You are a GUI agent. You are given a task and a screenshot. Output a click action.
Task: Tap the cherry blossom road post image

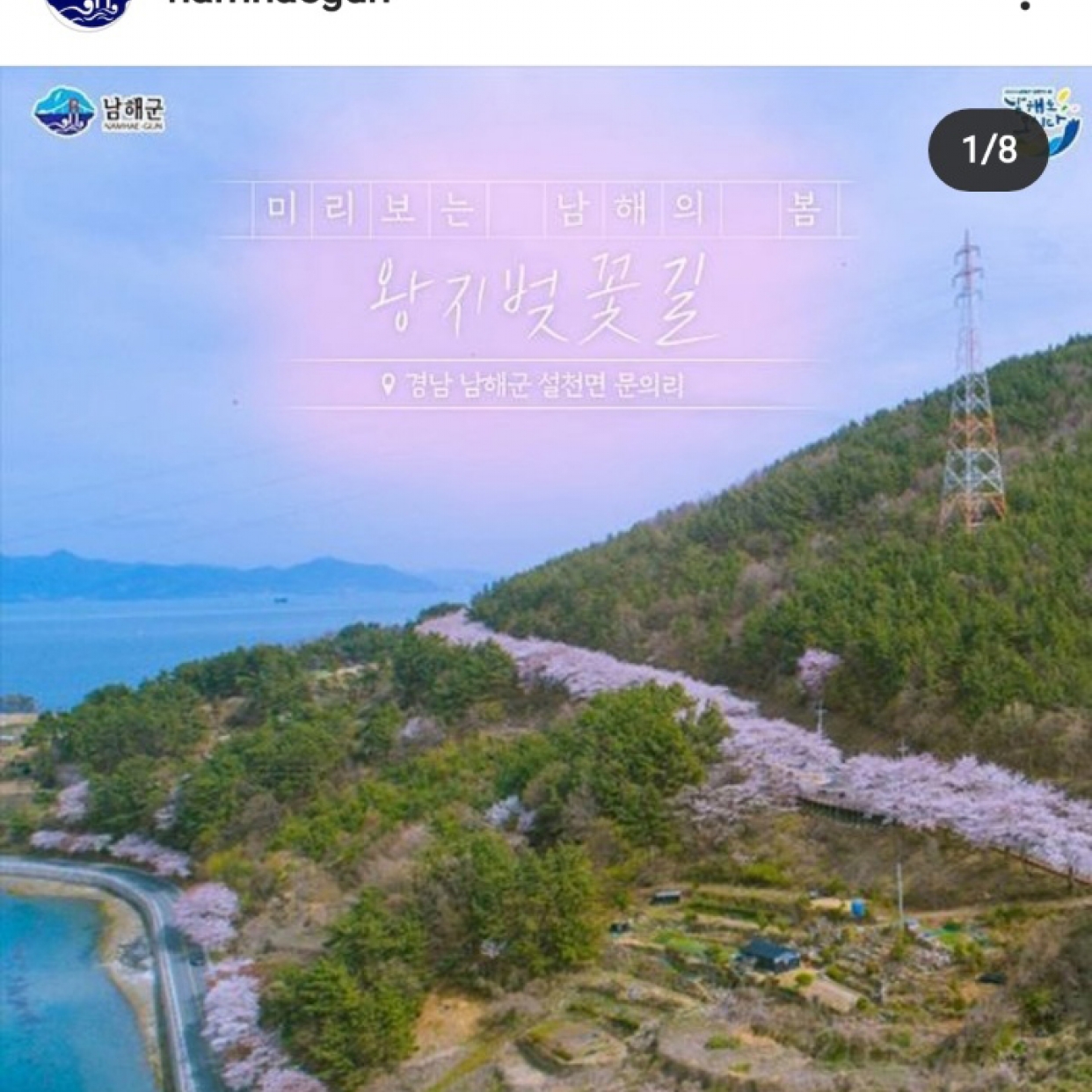tap(545, 615)
